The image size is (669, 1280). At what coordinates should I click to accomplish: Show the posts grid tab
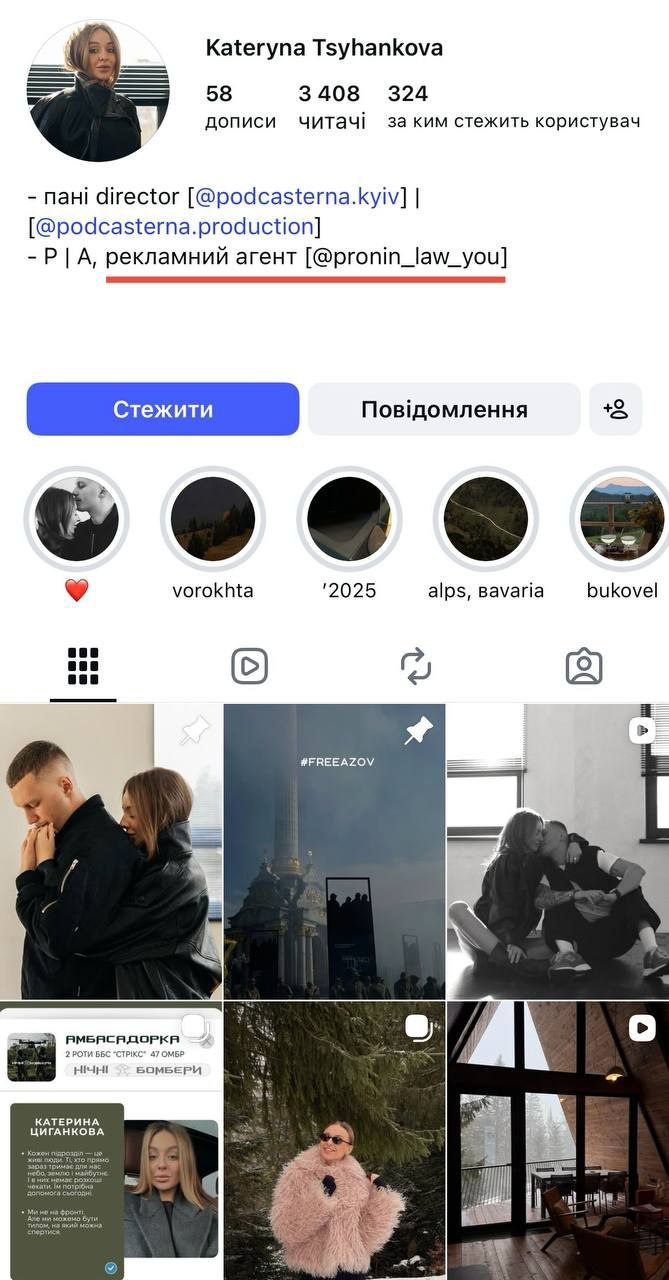[83, 666]
